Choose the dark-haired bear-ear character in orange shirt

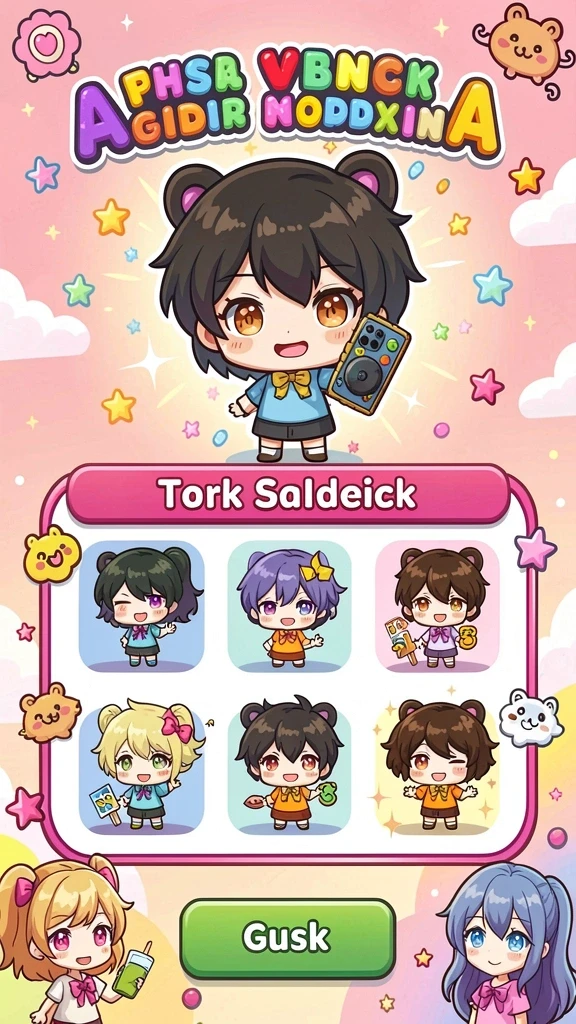tap(289, 770)
